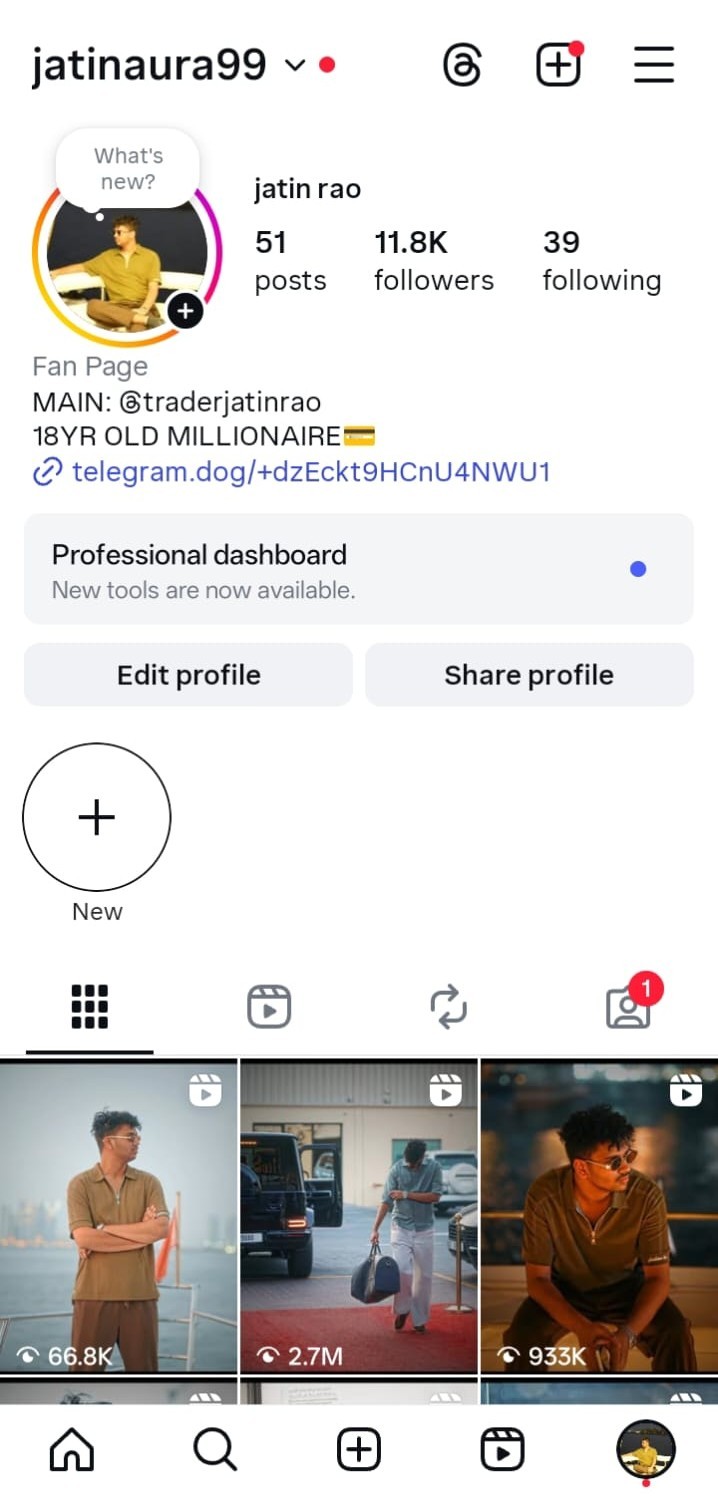Viewport: 718px width, 1503px height.
Task: Tap the create new post icon in header
Action: [558, 66]
